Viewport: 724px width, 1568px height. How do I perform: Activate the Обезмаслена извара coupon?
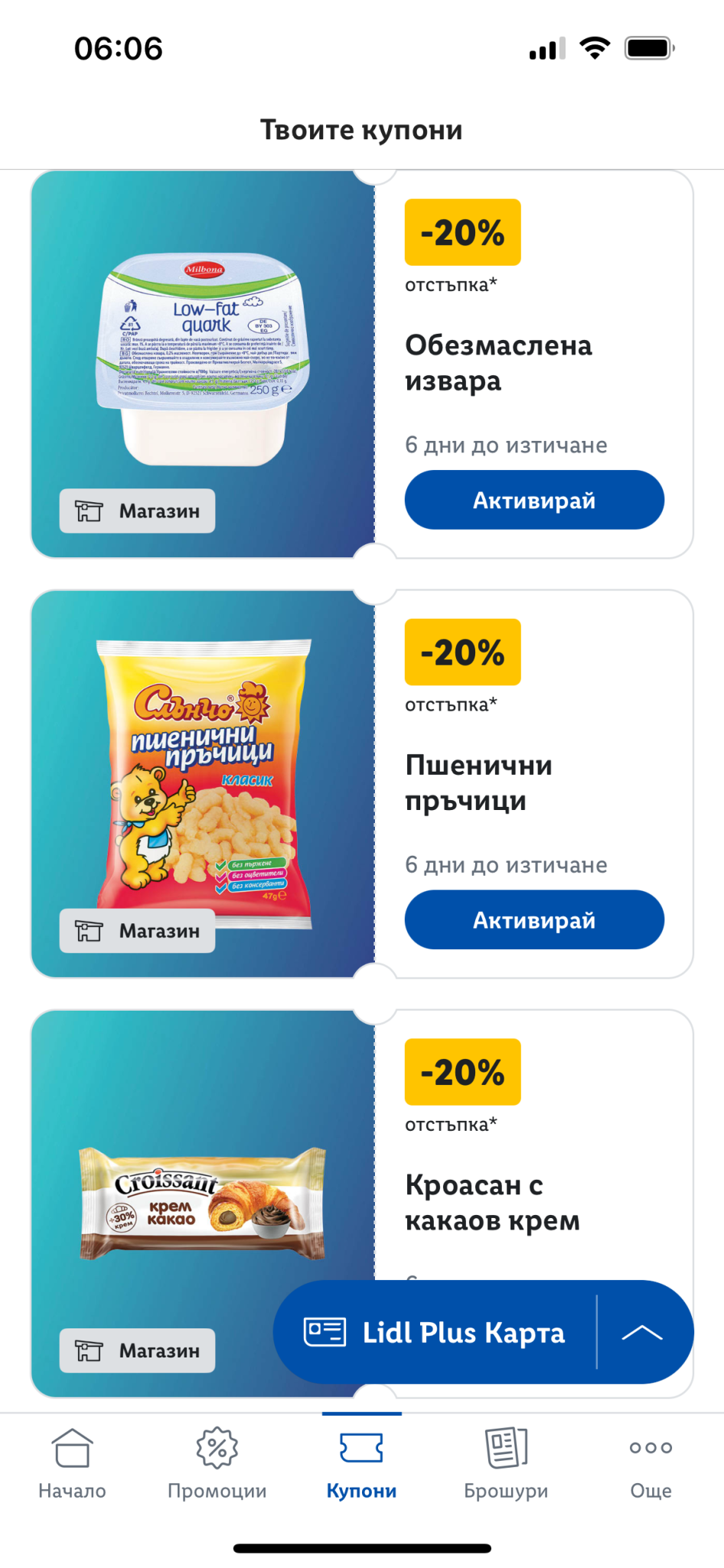pos(534,500)
